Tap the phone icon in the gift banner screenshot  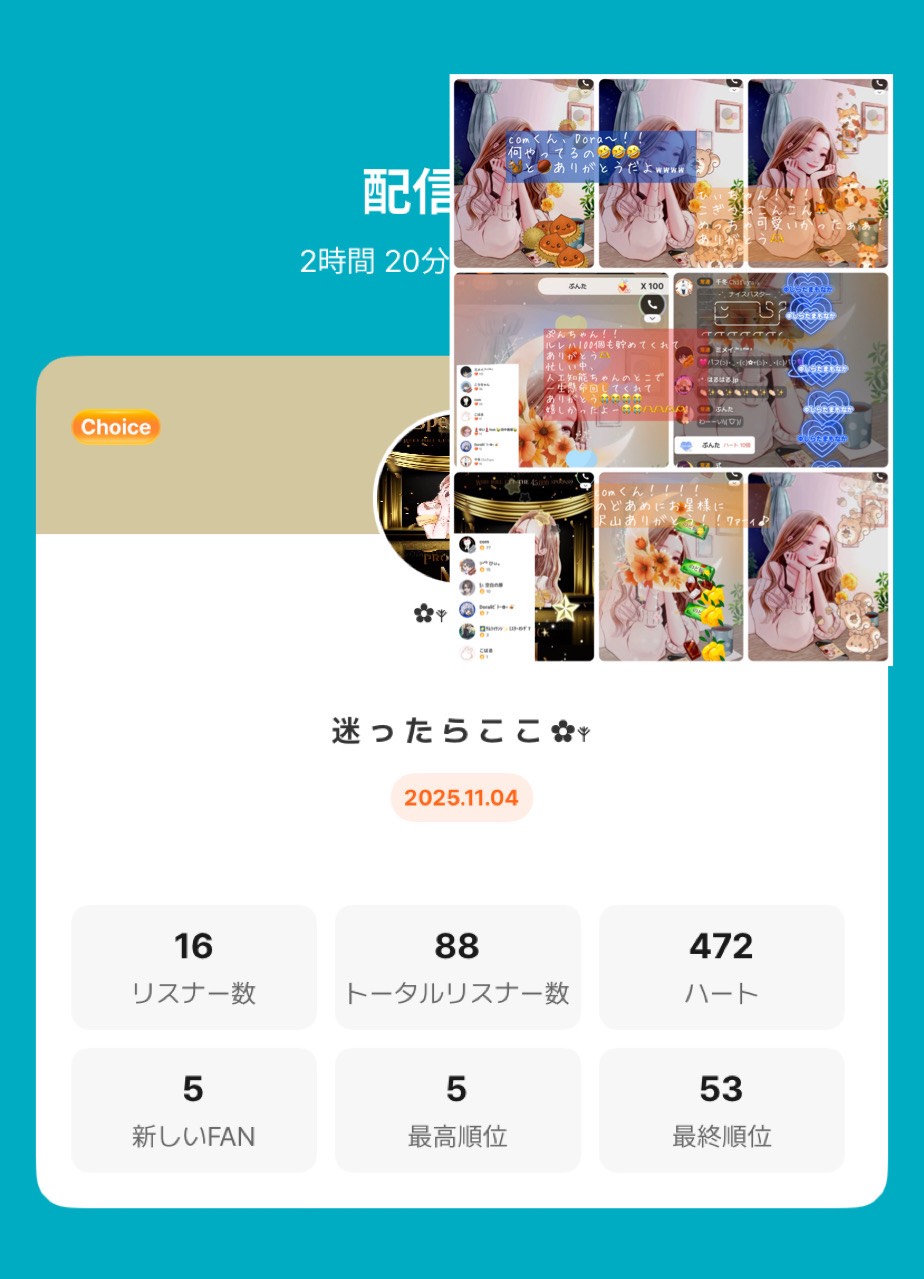(651, 305)
